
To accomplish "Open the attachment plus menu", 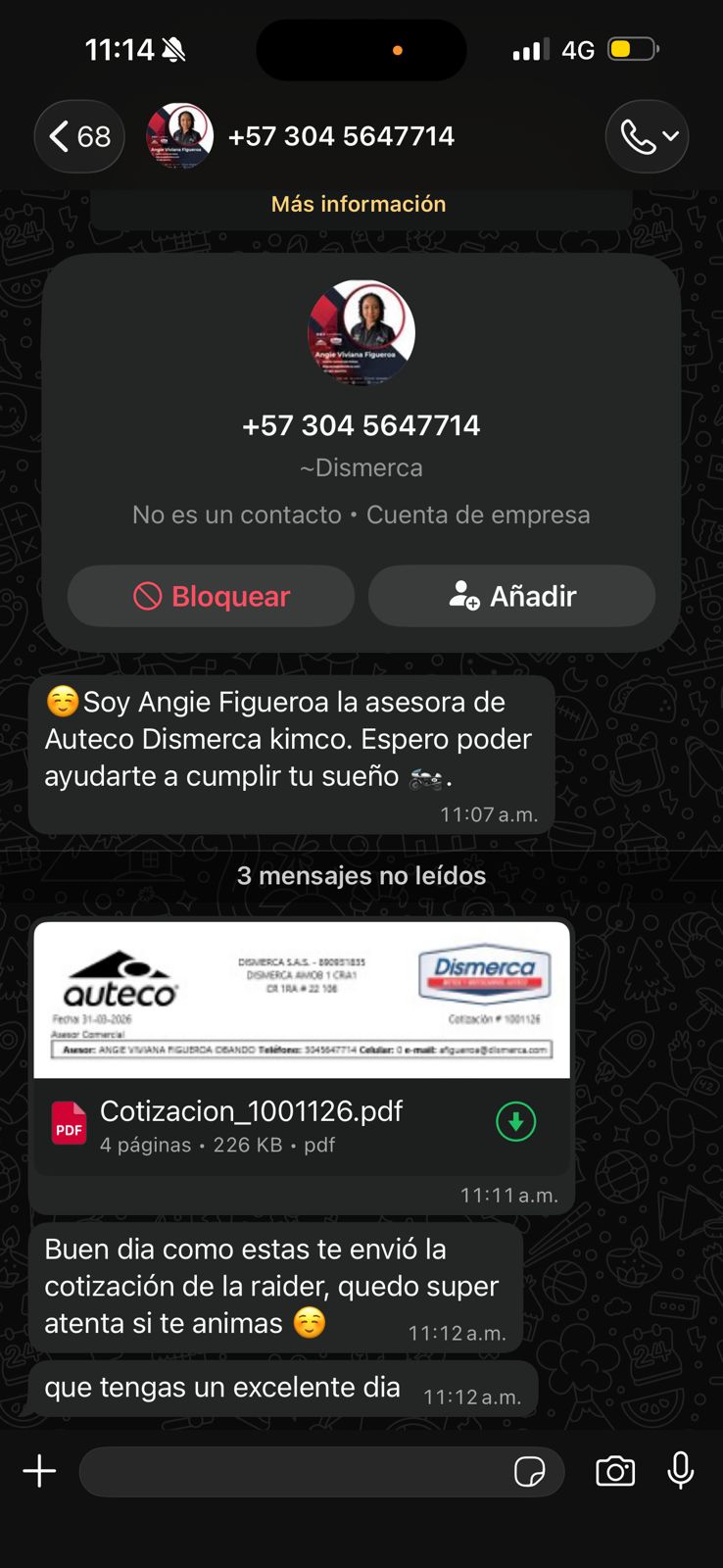I will click(x=40, y=1471).
